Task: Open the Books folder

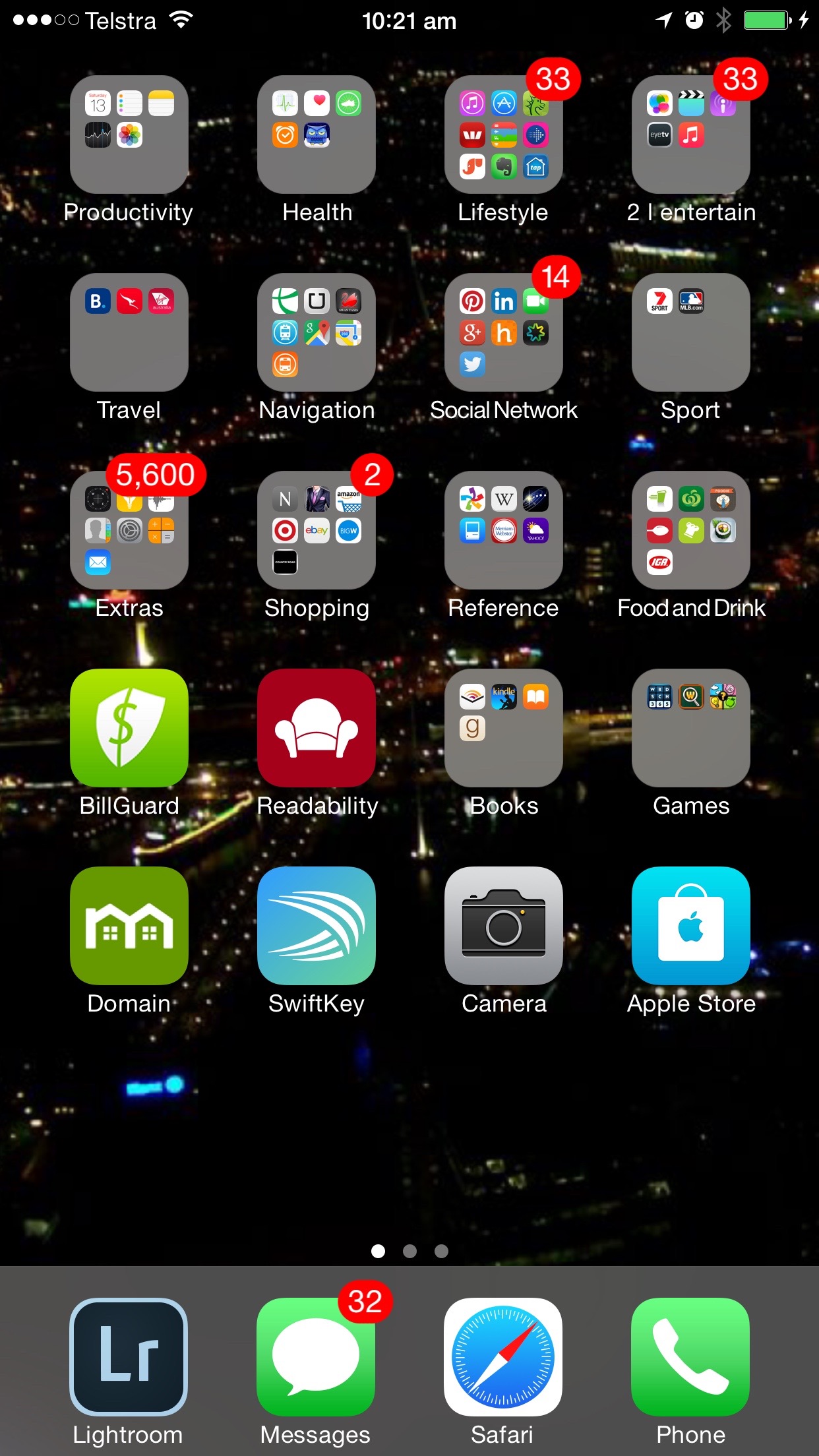Action: click(504, 728)
